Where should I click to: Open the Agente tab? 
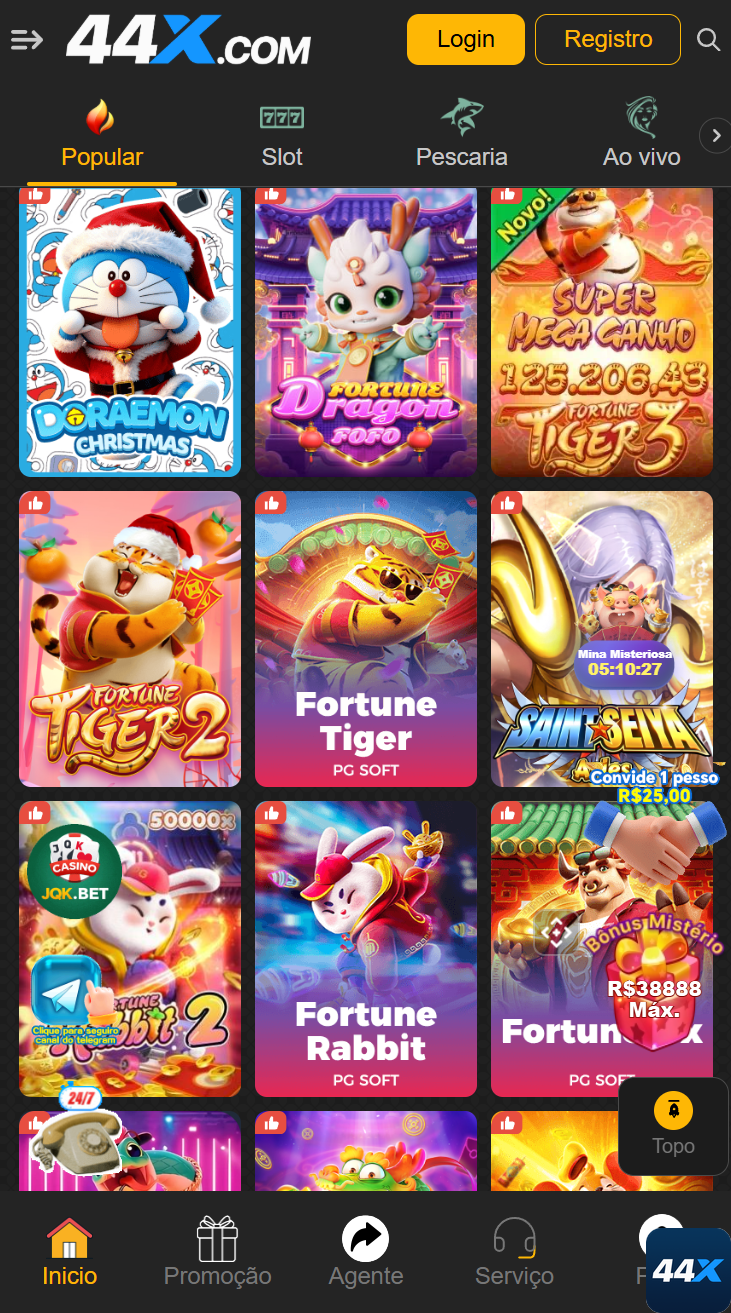pyautogui.click(x=366, y=1251)
